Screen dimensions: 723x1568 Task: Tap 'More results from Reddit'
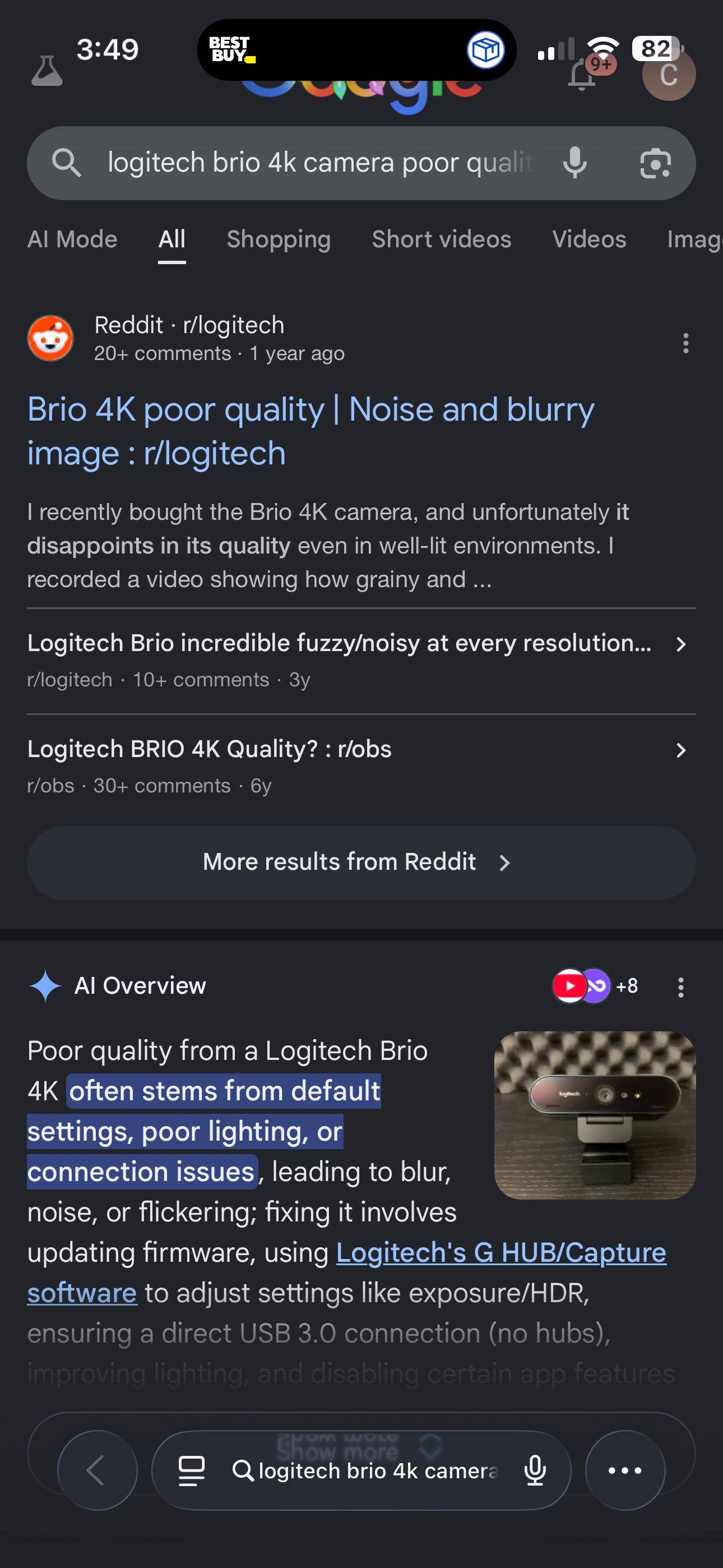361,862
